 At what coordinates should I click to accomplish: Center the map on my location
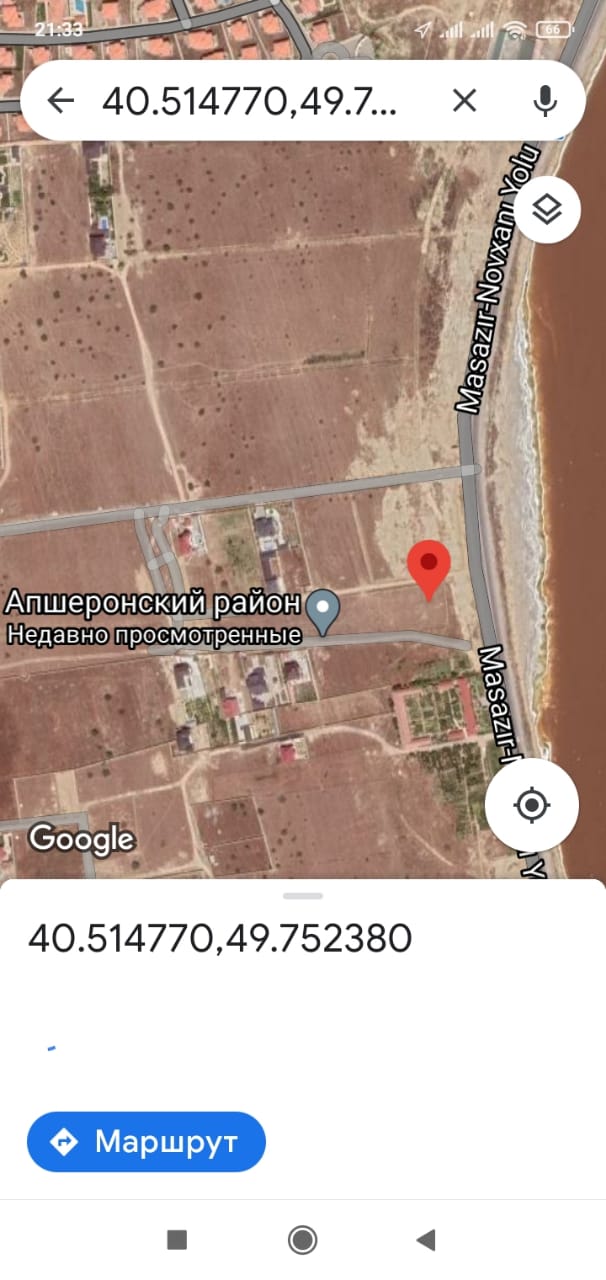tap(532, 805)
